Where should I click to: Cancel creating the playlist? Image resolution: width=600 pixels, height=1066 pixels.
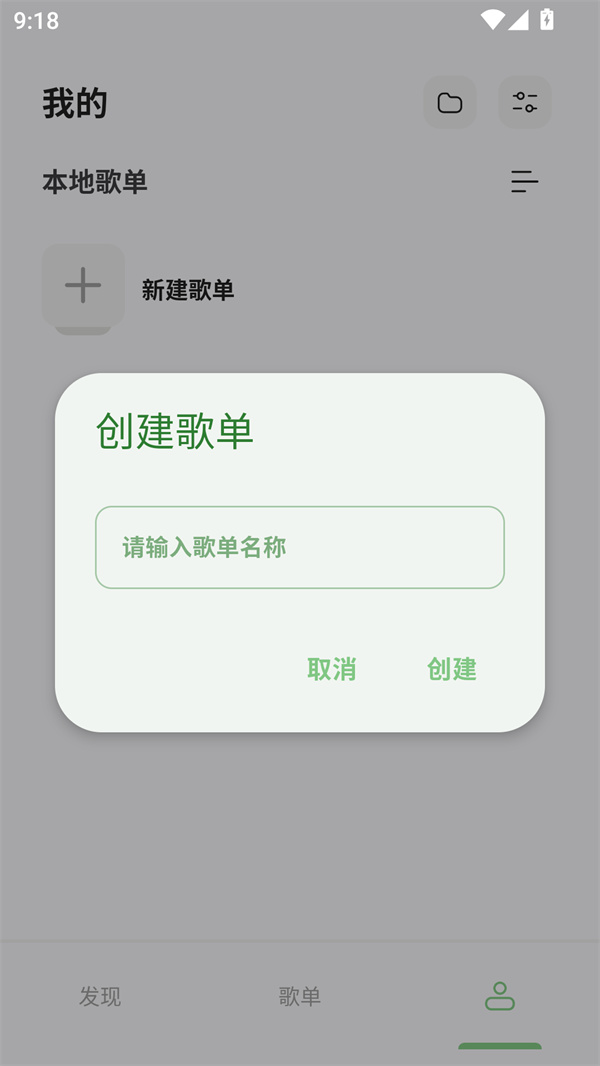tap(331, 669)
